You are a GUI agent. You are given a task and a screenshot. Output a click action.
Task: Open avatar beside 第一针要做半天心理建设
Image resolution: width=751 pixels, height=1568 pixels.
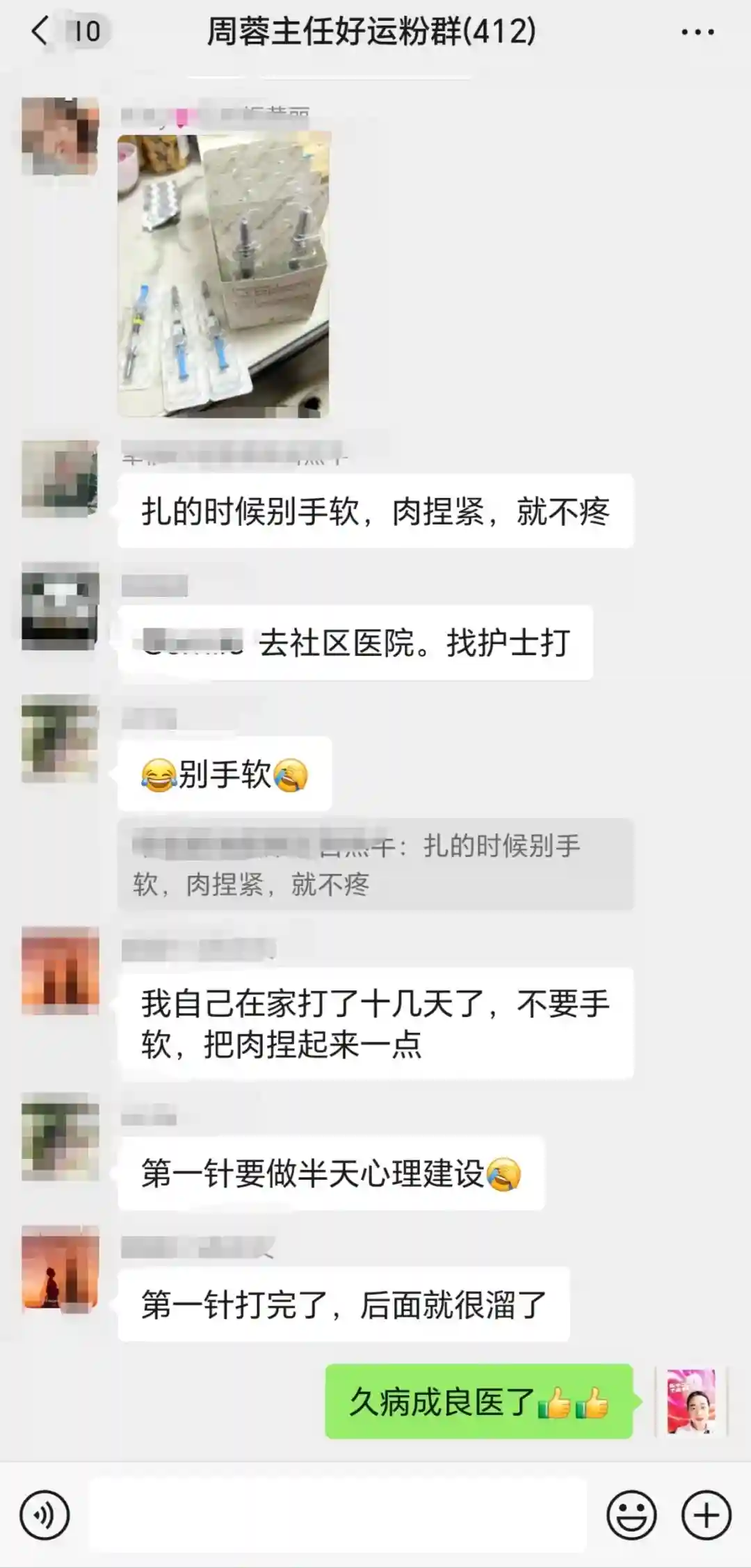pyautogui.click(x=60, y=1137)
